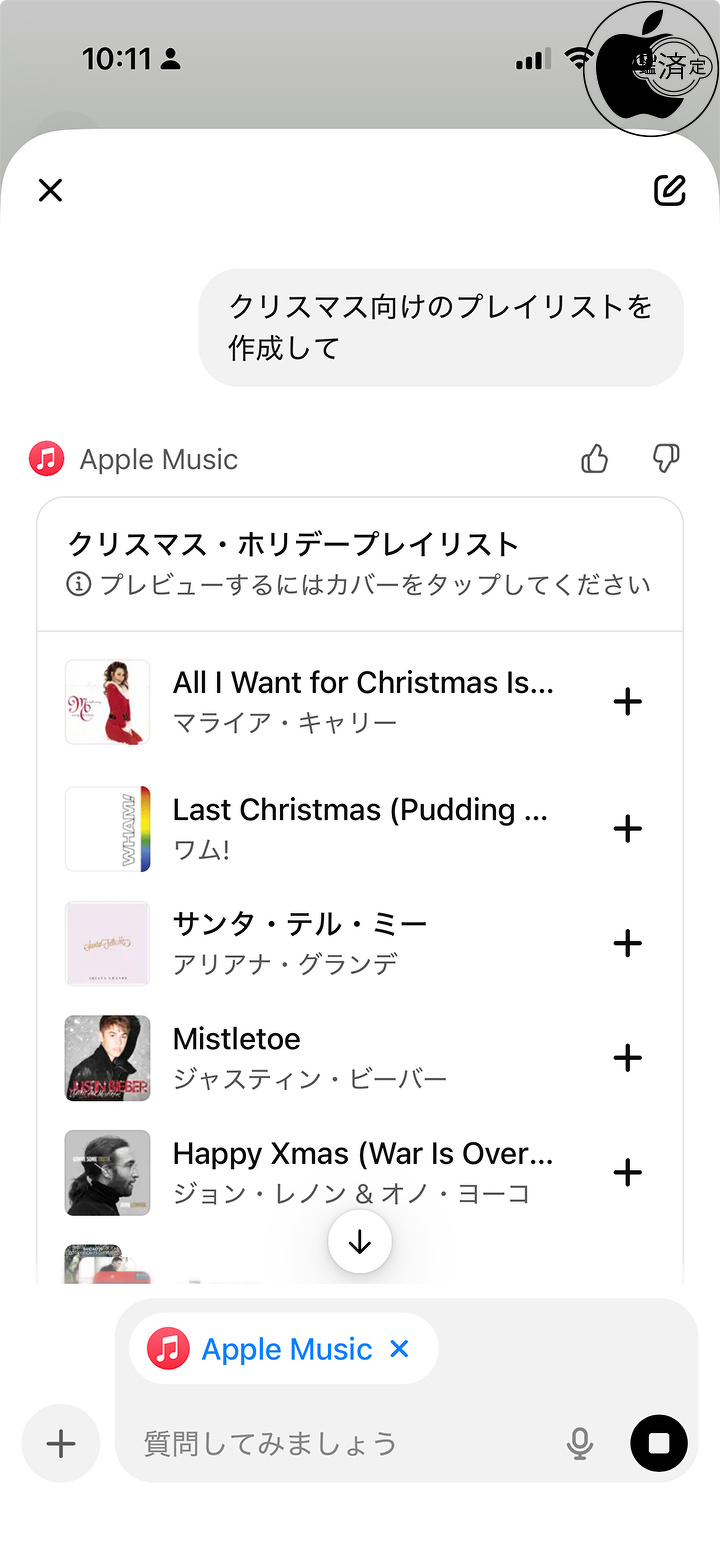
Task: Open the attachment plus menu
Action: [x=61, y=1443]
